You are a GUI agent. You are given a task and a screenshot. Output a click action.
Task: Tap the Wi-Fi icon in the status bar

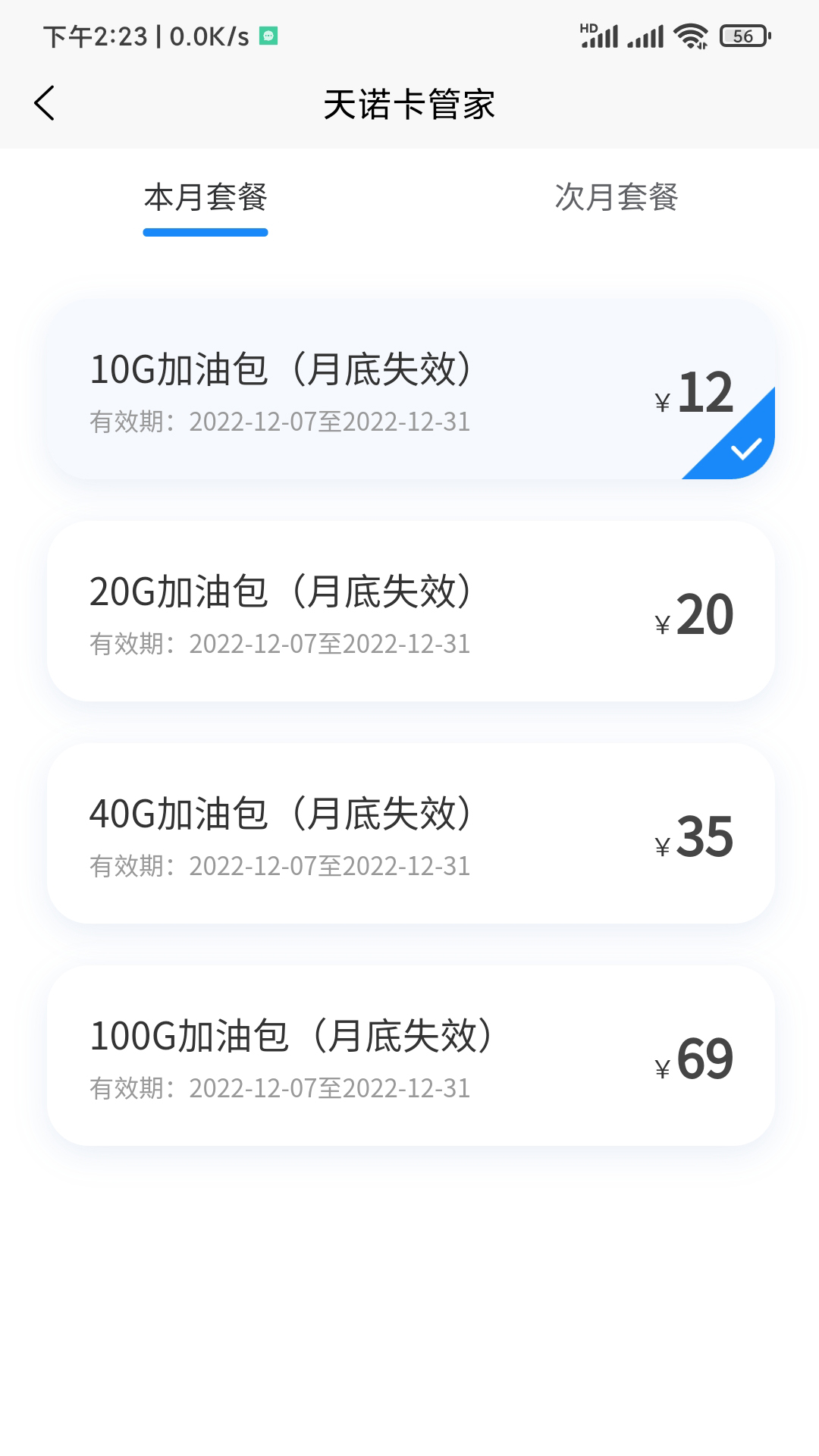tap(692, 34)
